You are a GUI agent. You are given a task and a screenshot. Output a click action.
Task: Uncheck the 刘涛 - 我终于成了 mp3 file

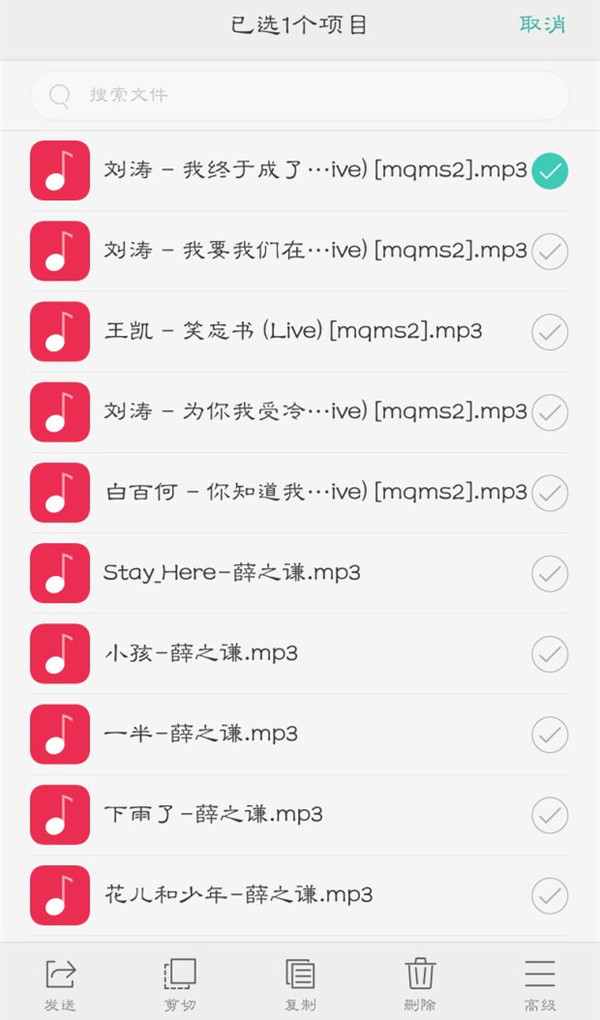coord(550,170)
